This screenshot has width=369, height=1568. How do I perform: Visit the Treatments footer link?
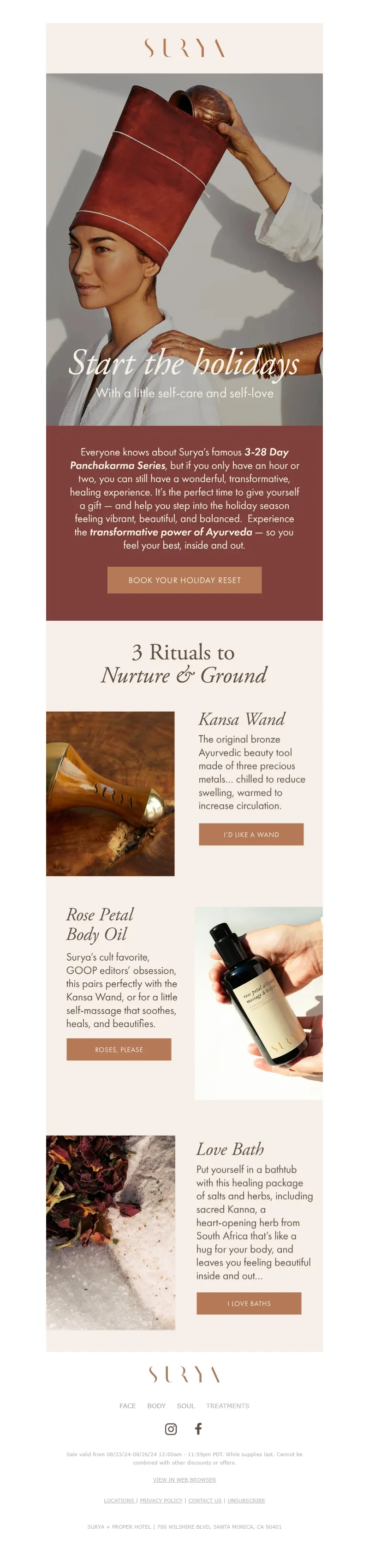point(227,1405)
